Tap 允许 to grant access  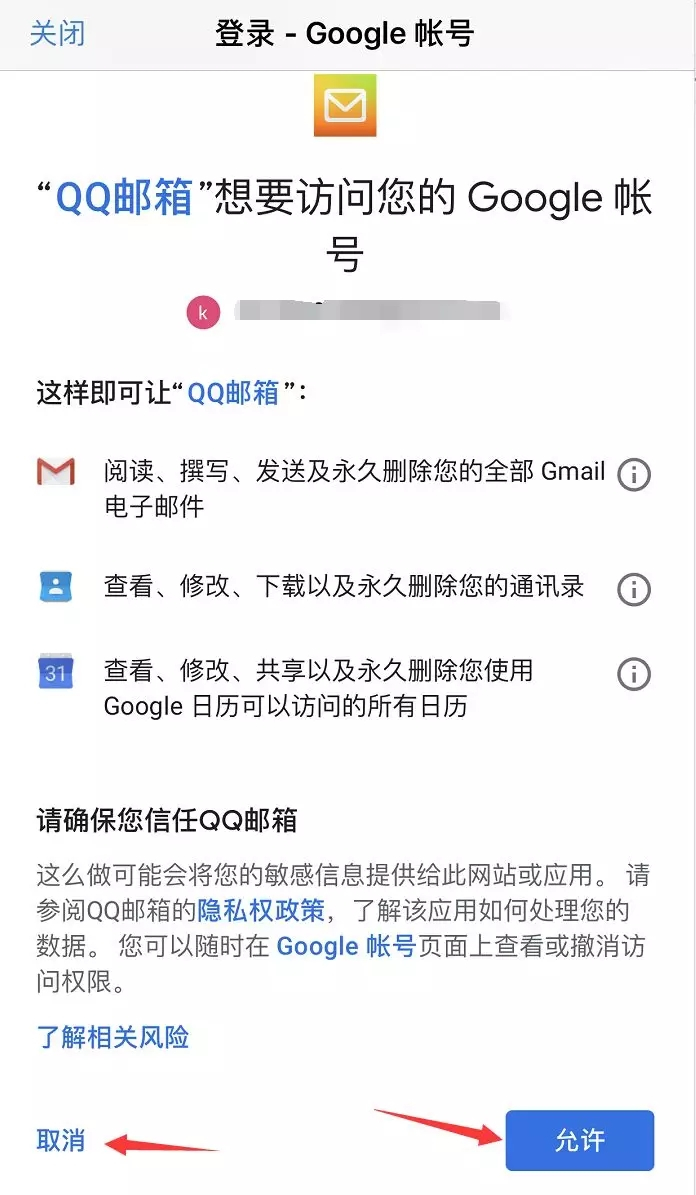click(579, 1140)
